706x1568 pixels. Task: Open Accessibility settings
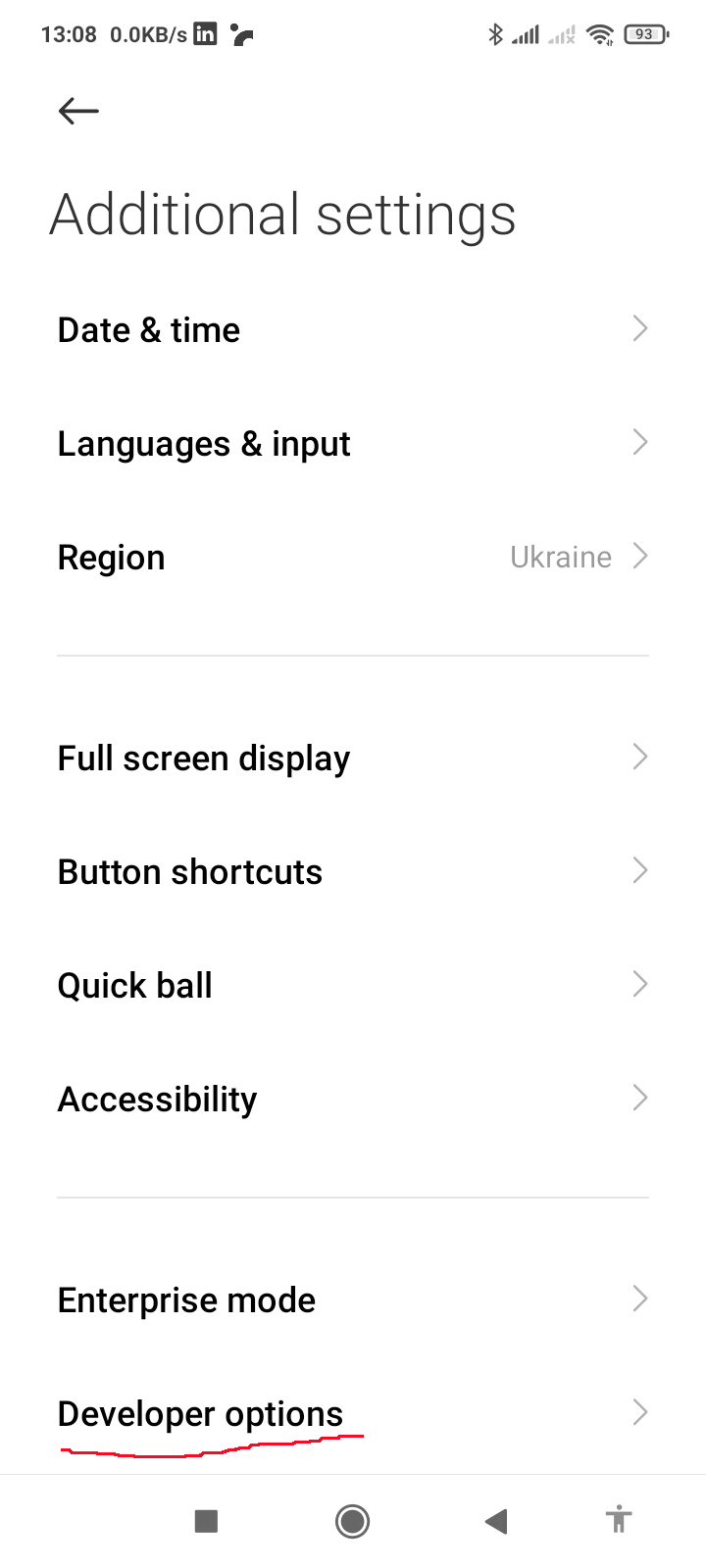[x=353, y=1100]
